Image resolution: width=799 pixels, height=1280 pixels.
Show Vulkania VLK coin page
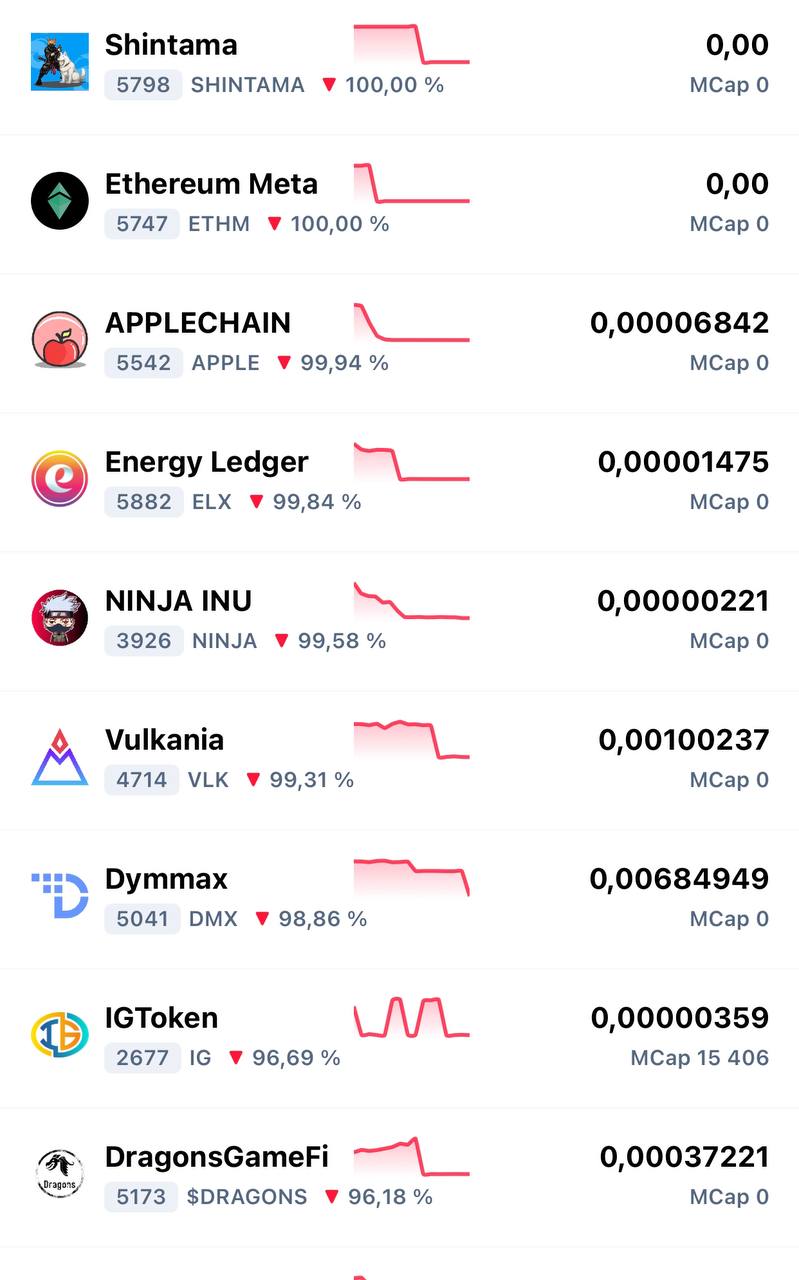click(164, 741)
